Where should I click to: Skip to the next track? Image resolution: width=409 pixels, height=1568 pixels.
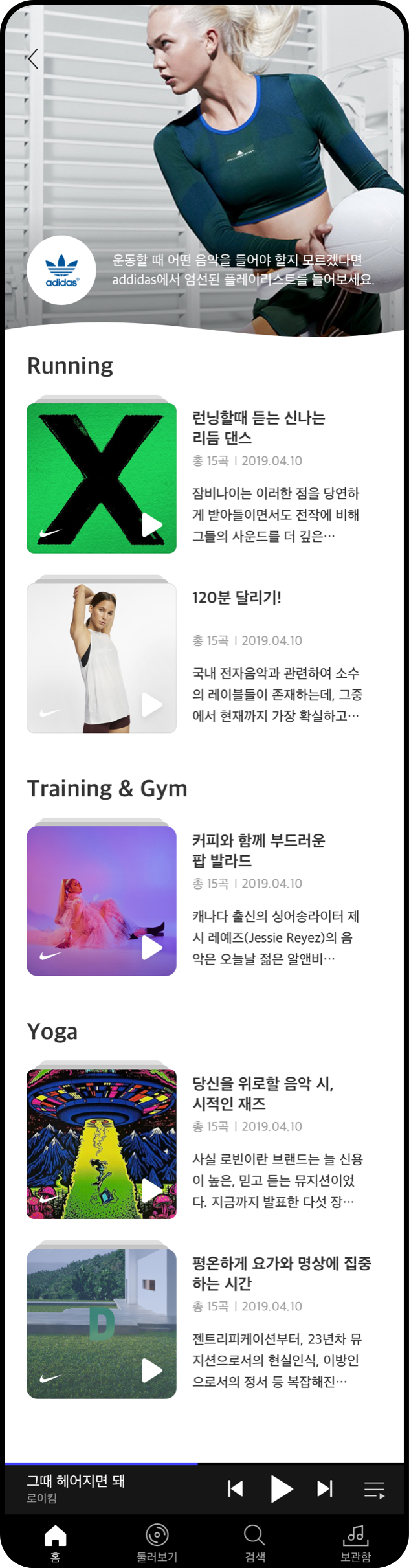tap(325, 1488)
